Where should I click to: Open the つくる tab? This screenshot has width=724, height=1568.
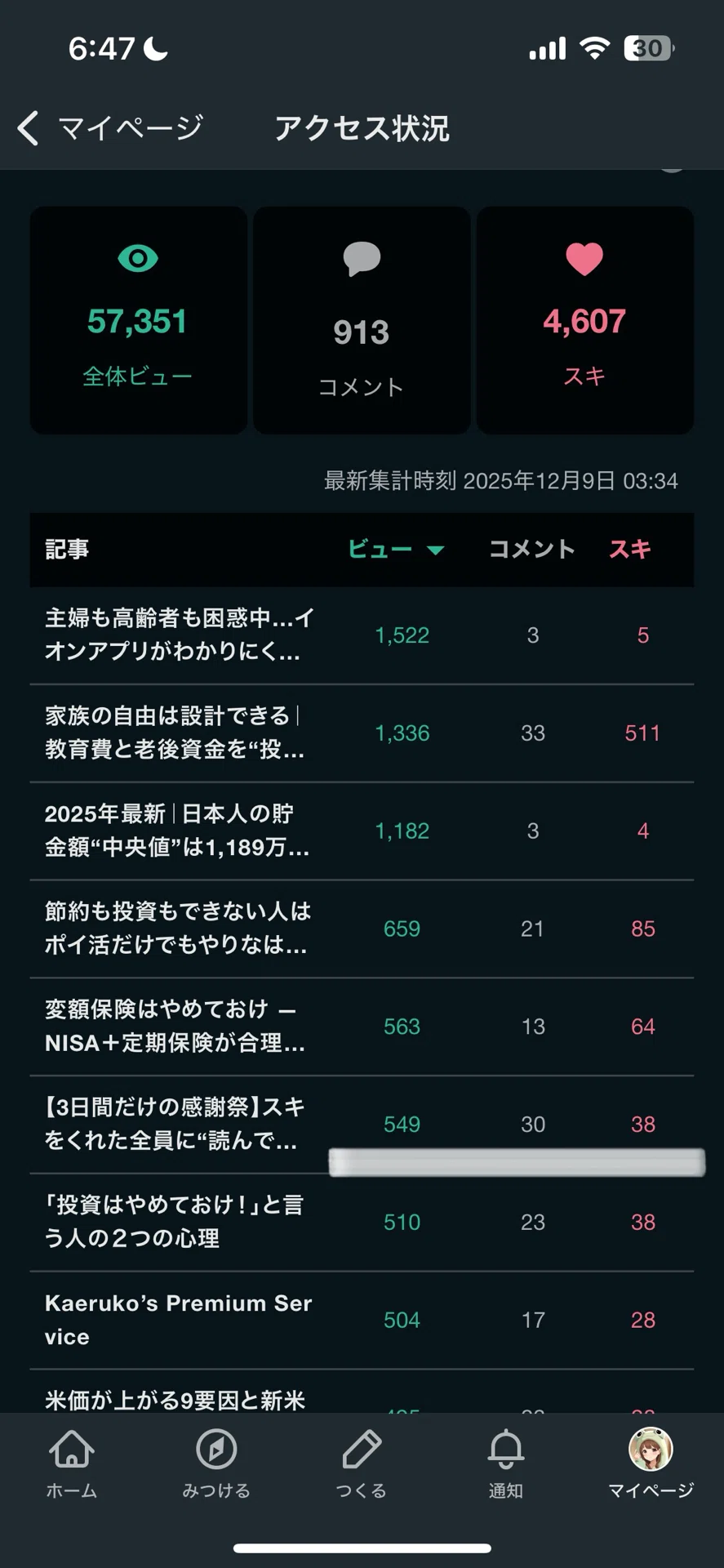click(x=362, y=1464)
